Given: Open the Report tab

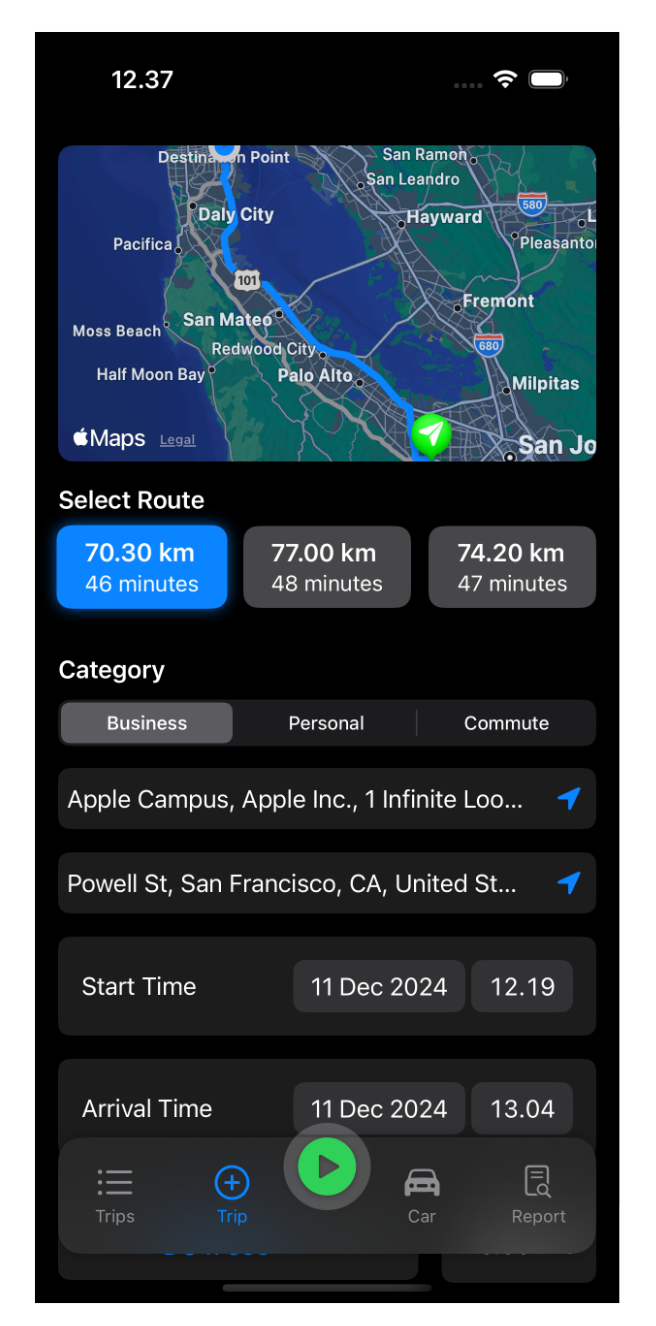Looking at the screenshot, I should pos(538,1195).
